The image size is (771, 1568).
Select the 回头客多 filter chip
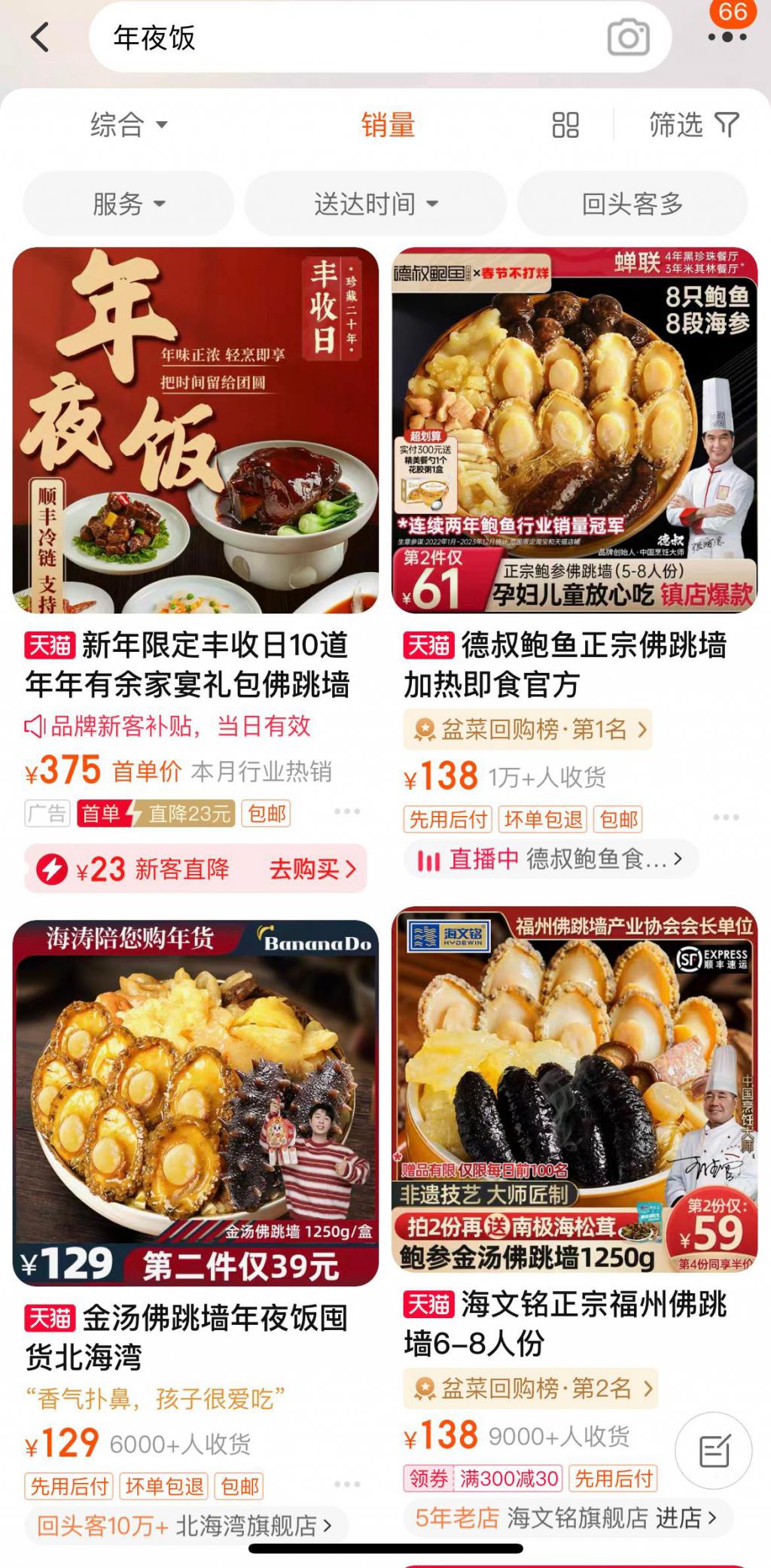point(632,203)
